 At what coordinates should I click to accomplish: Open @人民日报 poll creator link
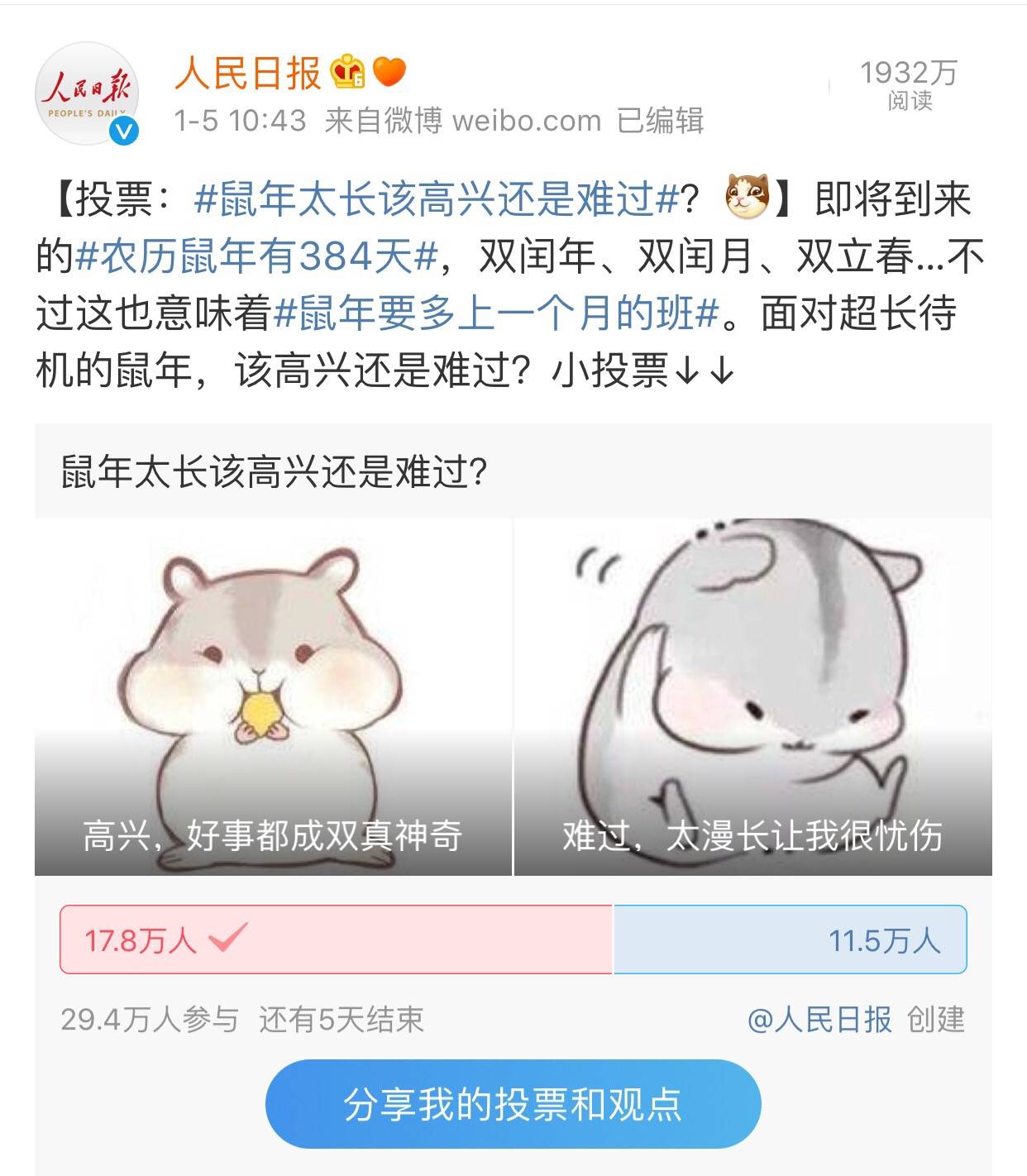click(819, 1020)
